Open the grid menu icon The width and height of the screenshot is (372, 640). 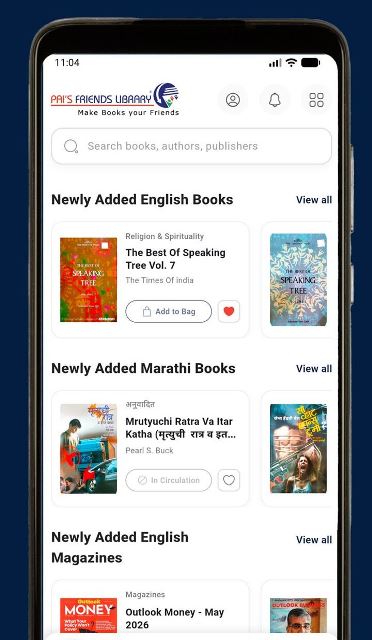(316, 100)
